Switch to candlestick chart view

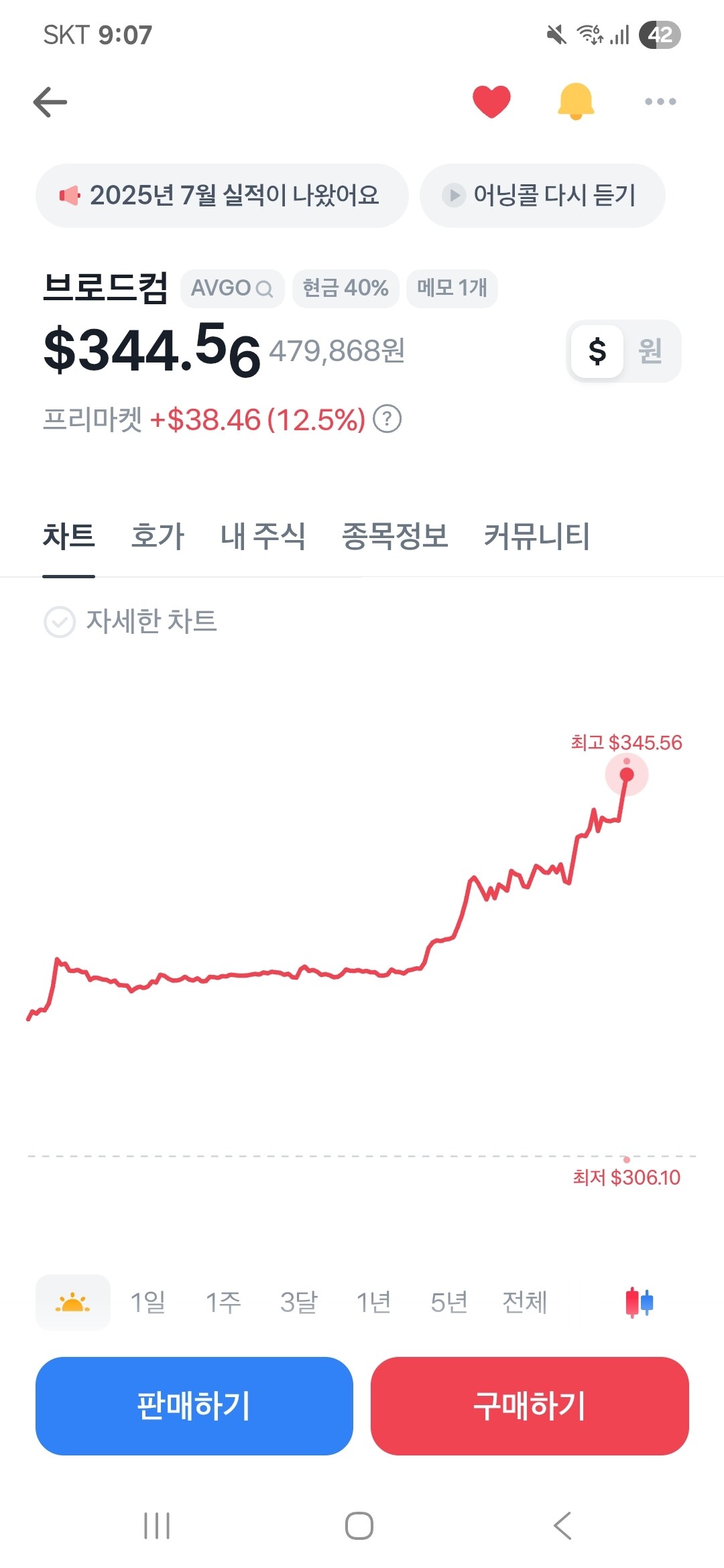(639, 1303)
